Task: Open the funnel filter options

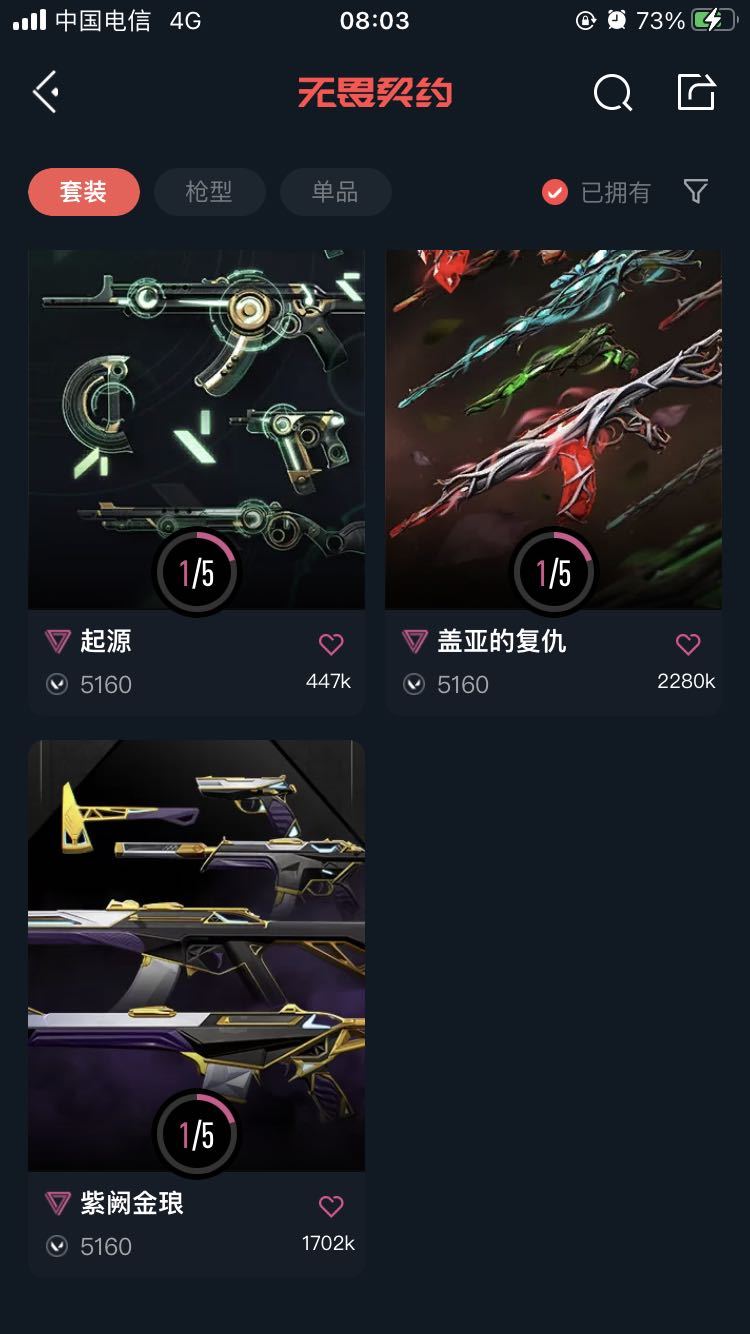Action: [696, 192]
